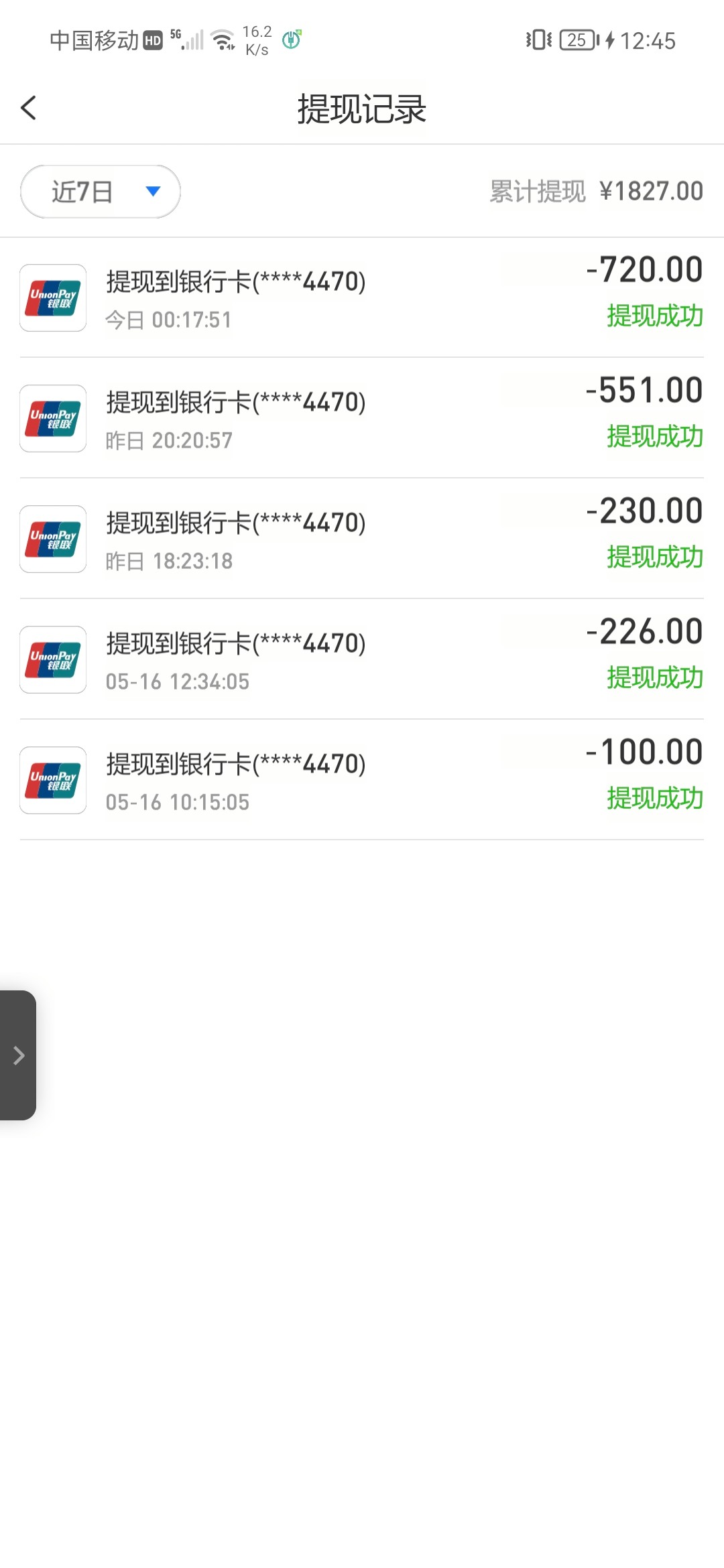
Task: Select the -230.00 withdrawal entry
Action: [362, 539]
